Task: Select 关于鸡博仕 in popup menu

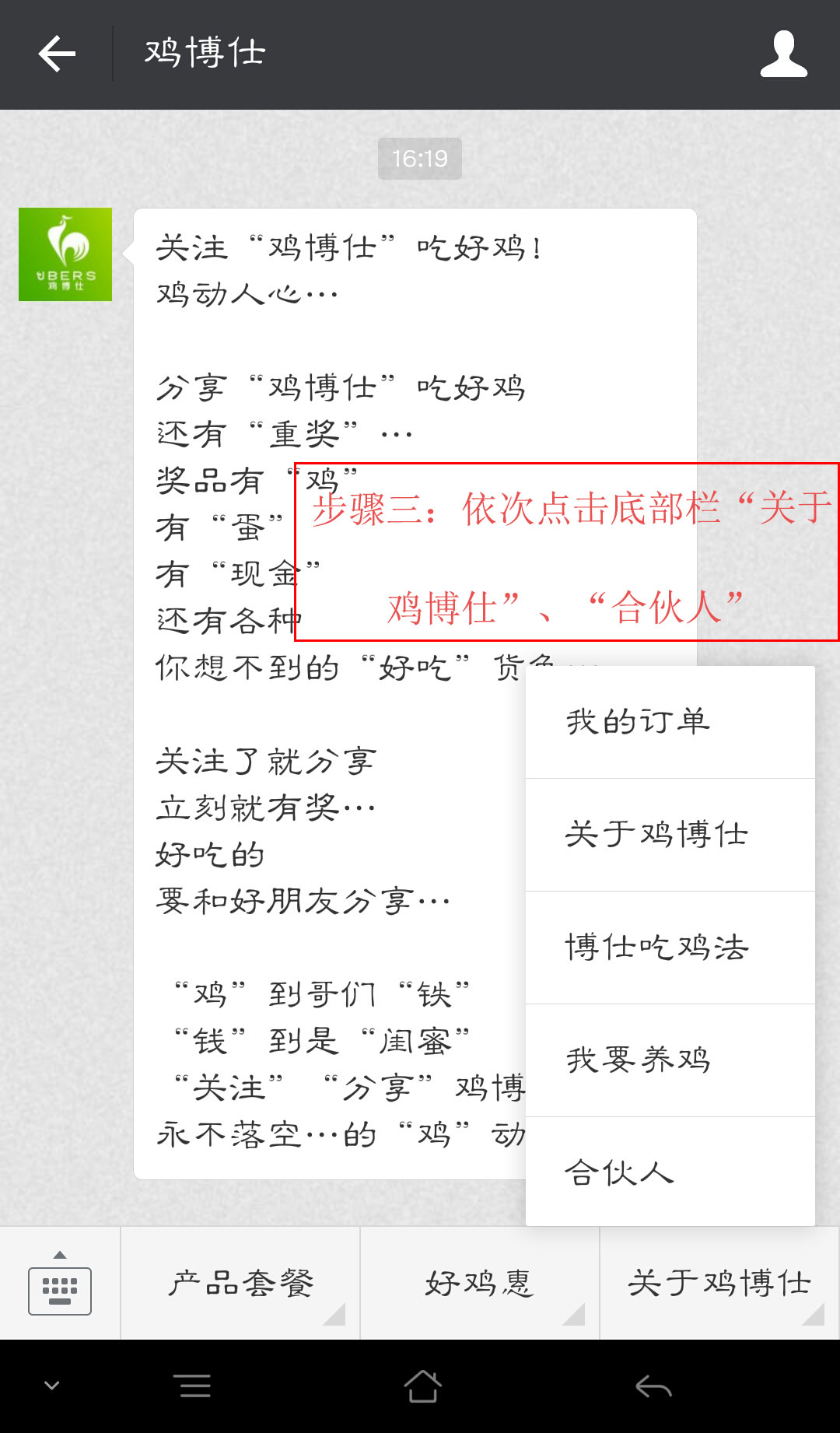Action: [670, 835]
